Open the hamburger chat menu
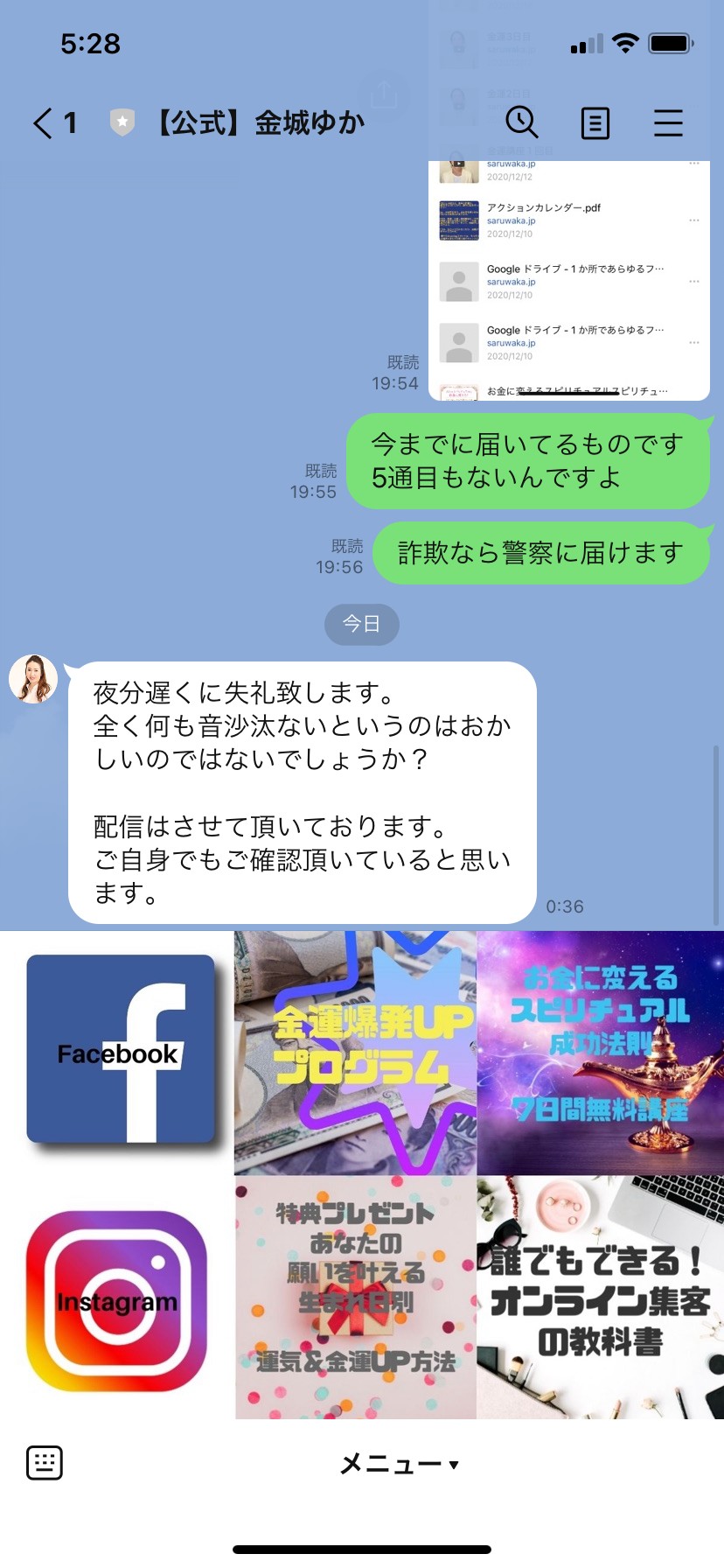This screenshot has width=724, height=1568. [668, 123]
